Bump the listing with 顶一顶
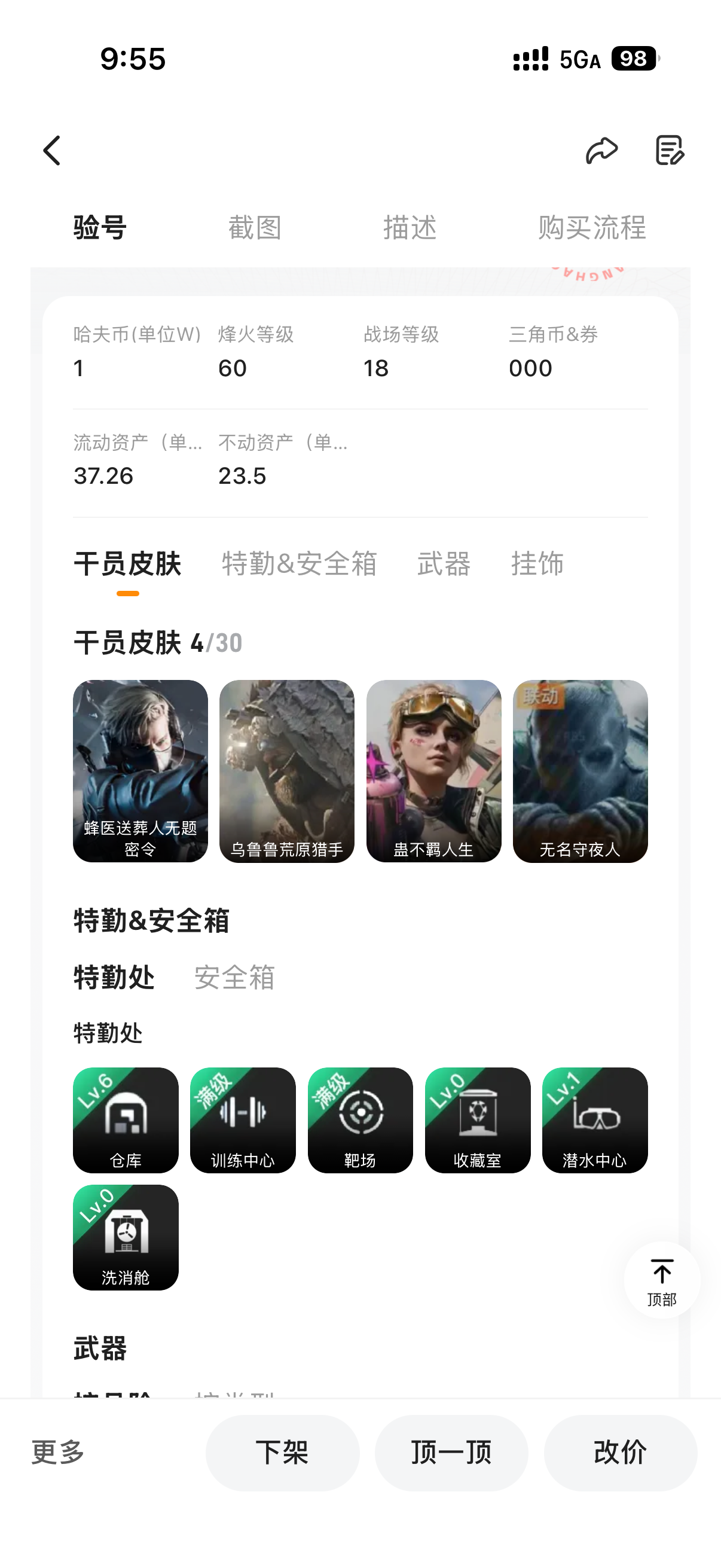 [451, 1453]
